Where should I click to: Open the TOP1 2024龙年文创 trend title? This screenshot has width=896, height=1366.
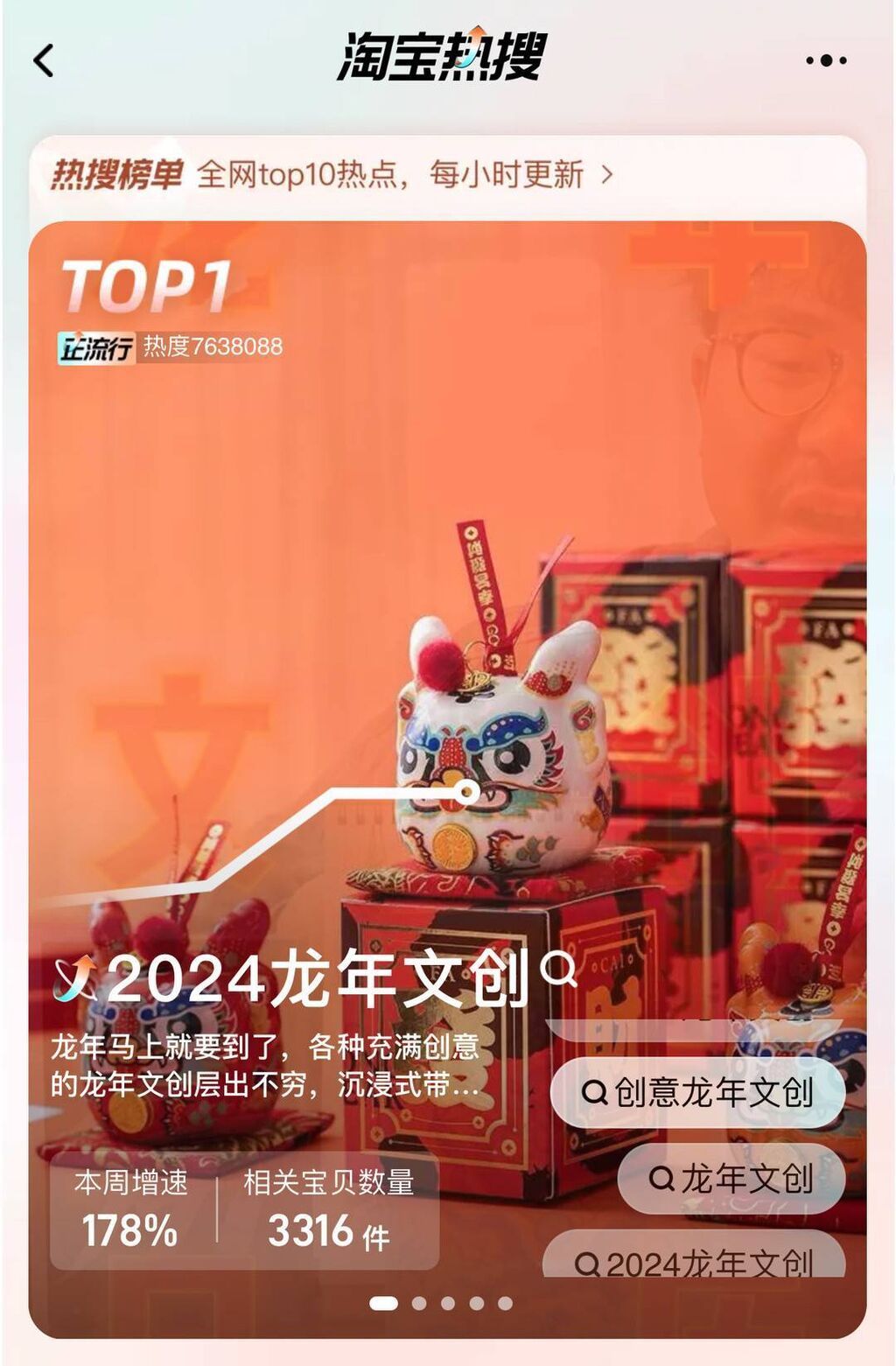coord(317,977)
